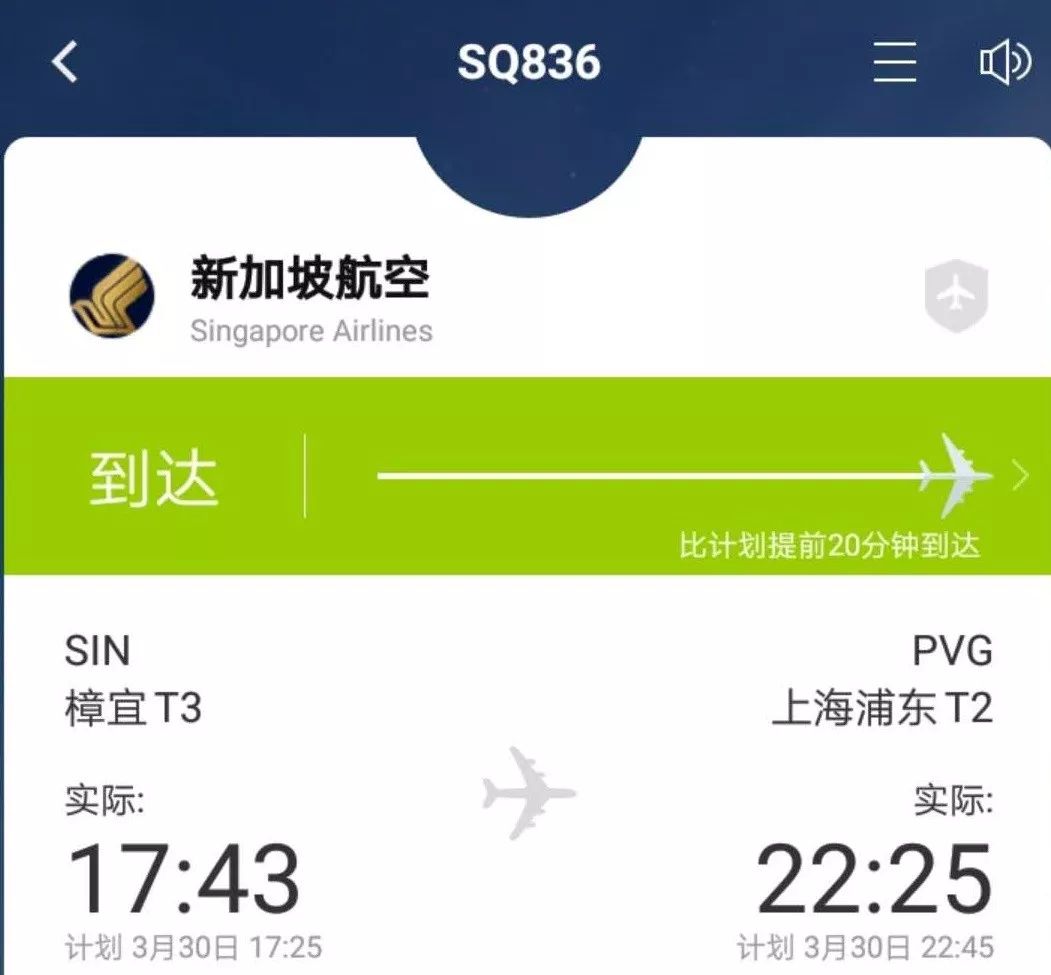The width and height of the screenshot is (1051, 975).
Task: Expand the arrival status green banner
Action: pos(1019,476)
